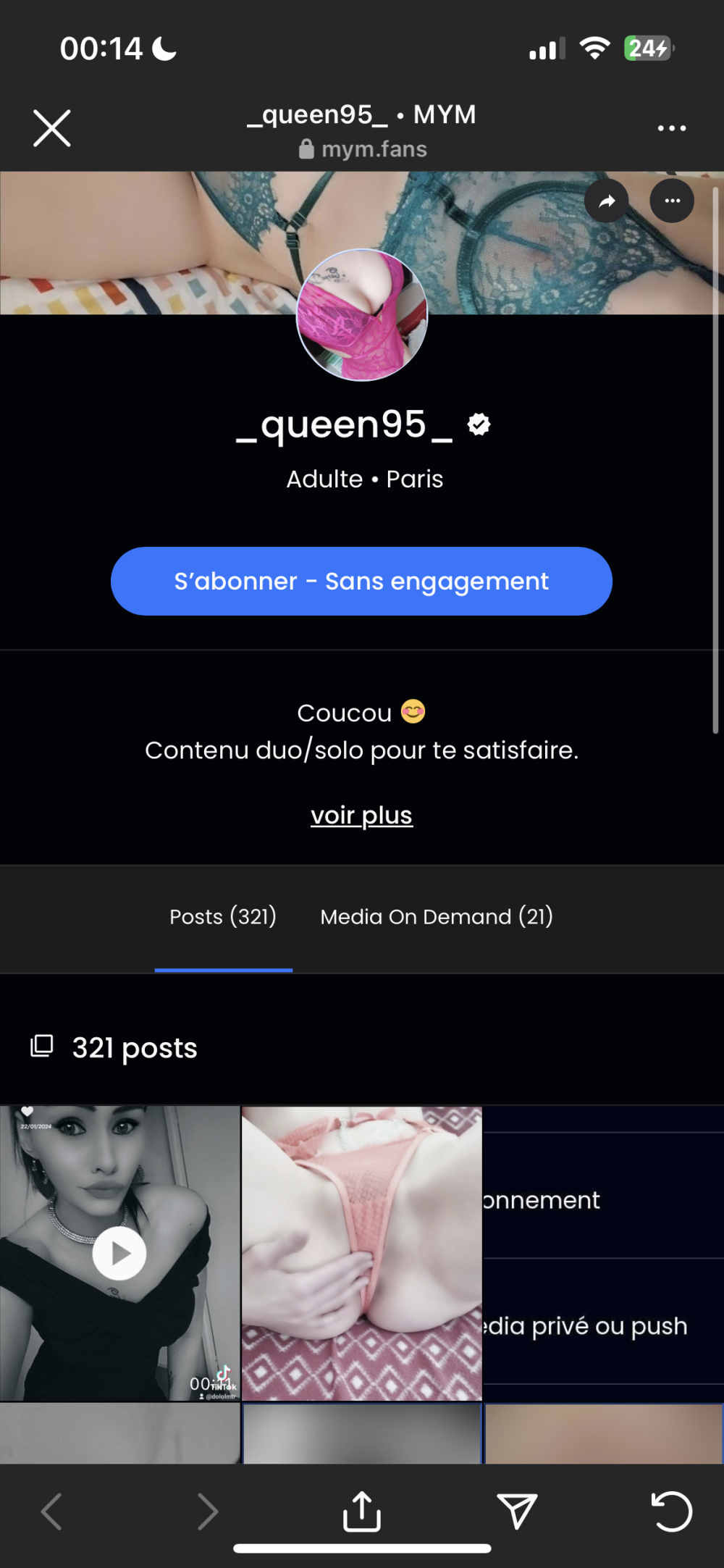Switch to the Posts (321) tab
Image resolution: width=724 pixels, height=1568 pixels.
(x=223, y=917)
